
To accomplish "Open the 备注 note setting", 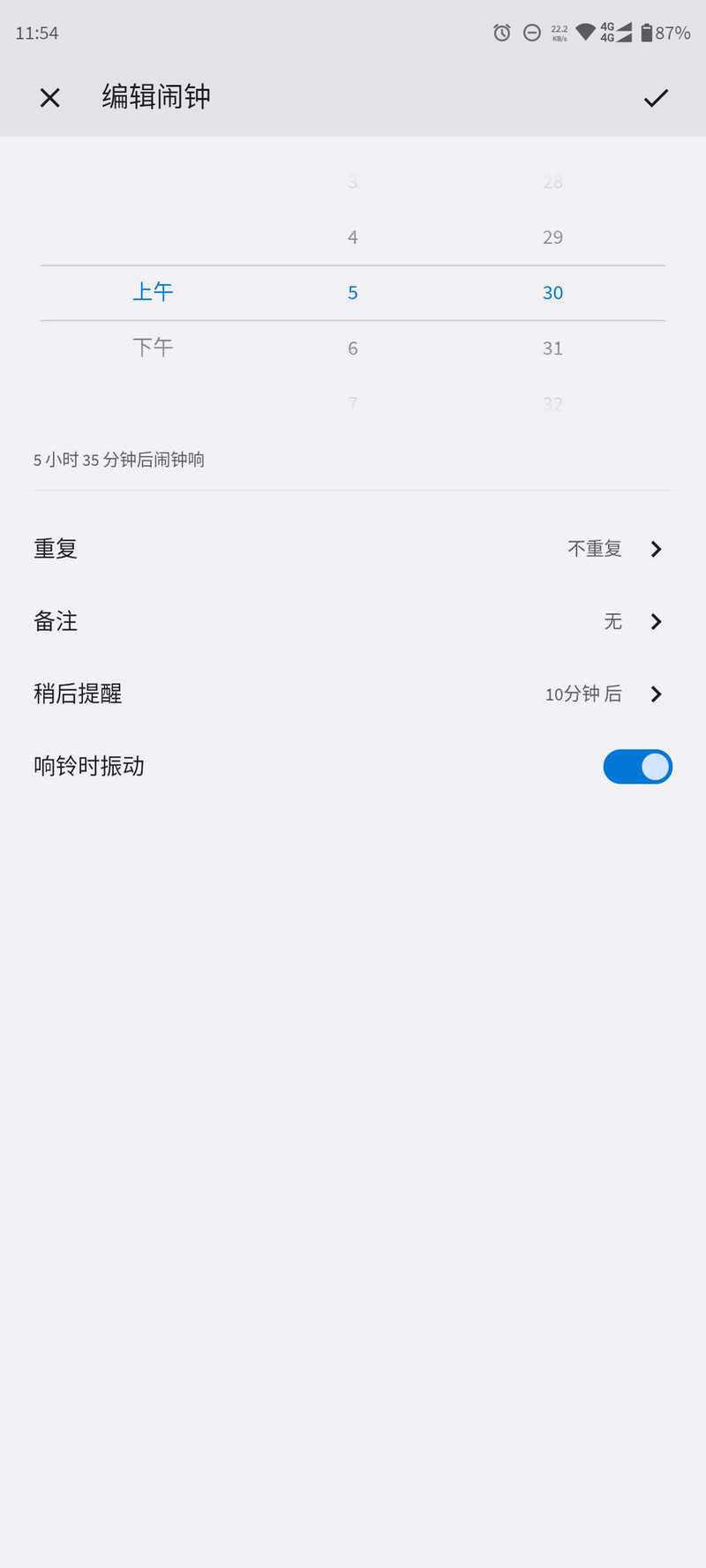I will (x=353, y=621).
